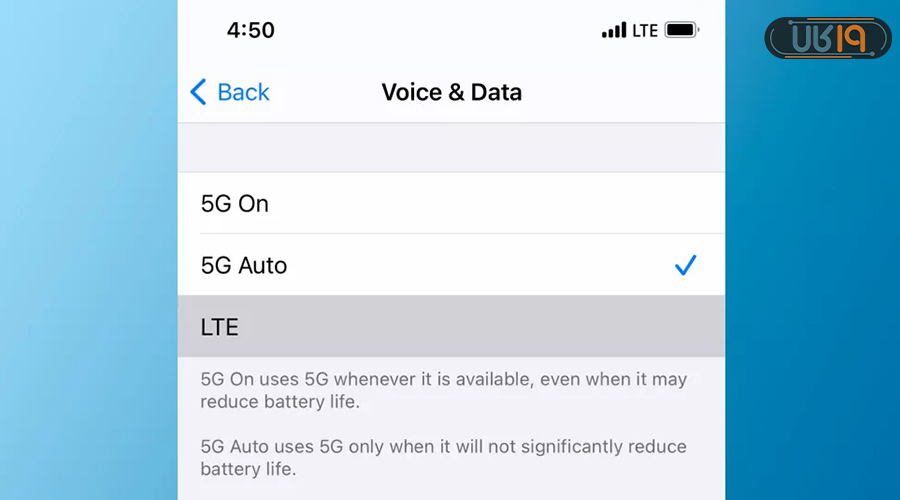Switch to LTE only
This screenshot has height=500, width=900.
tap(450, 327)
